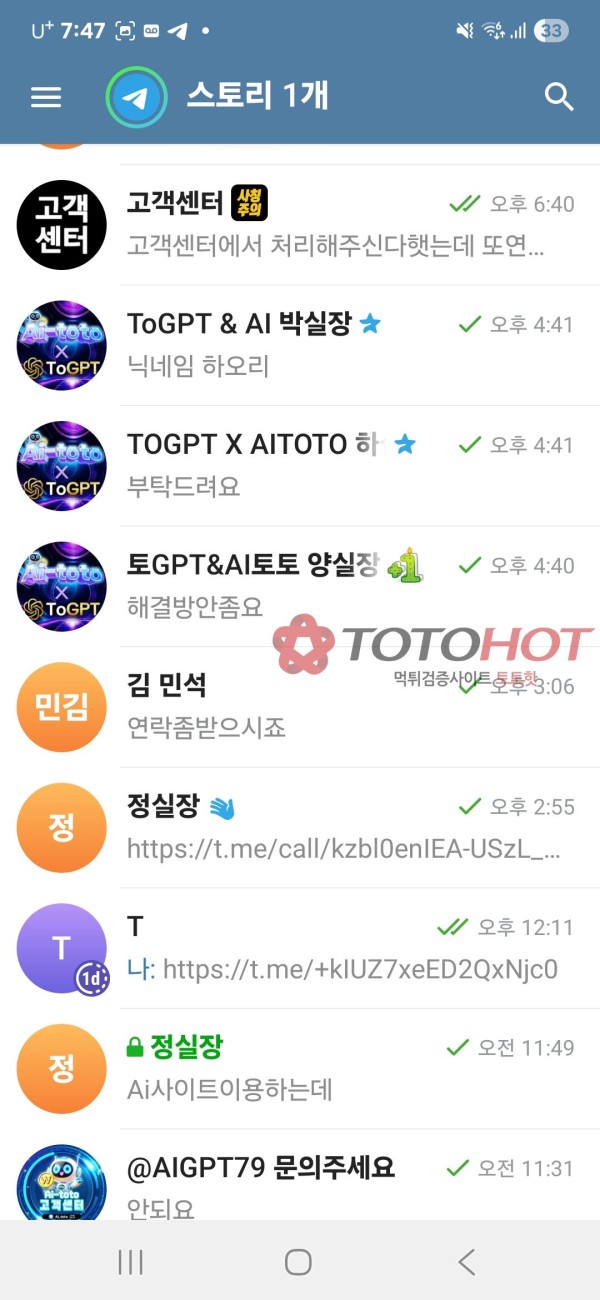Viewport: 600px width, 1300px height.
Task: View the story in the header
Action: pyautogui.click(x=137, y=97)
